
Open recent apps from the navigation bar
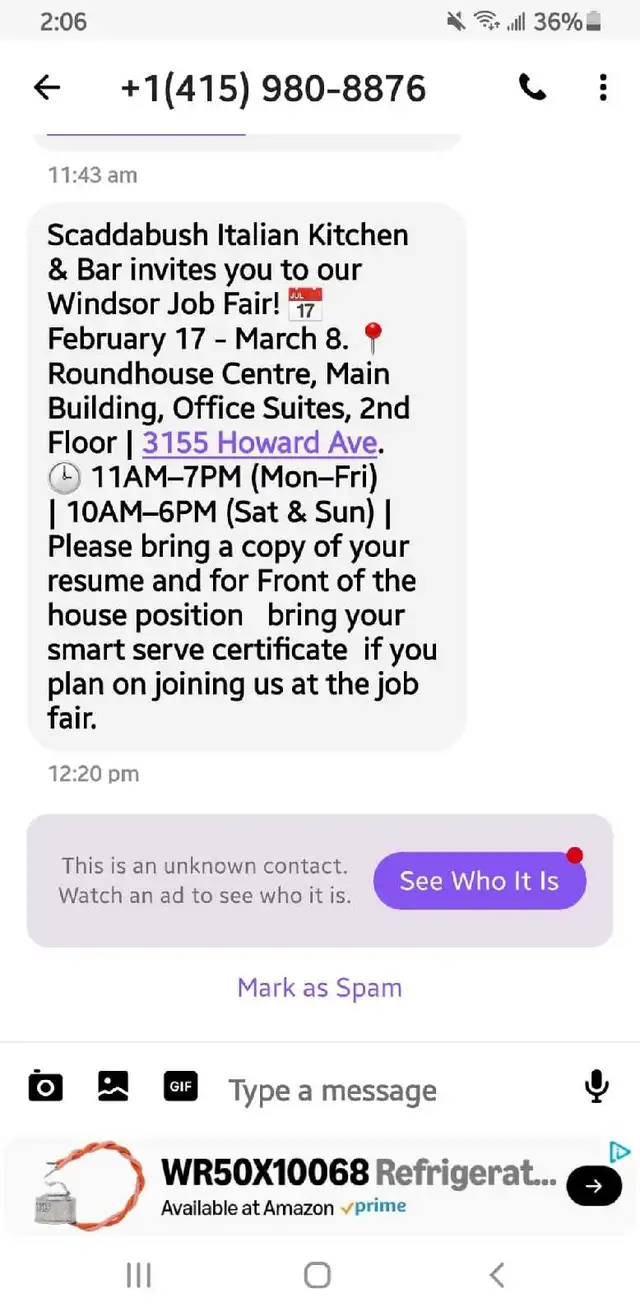139,1274
